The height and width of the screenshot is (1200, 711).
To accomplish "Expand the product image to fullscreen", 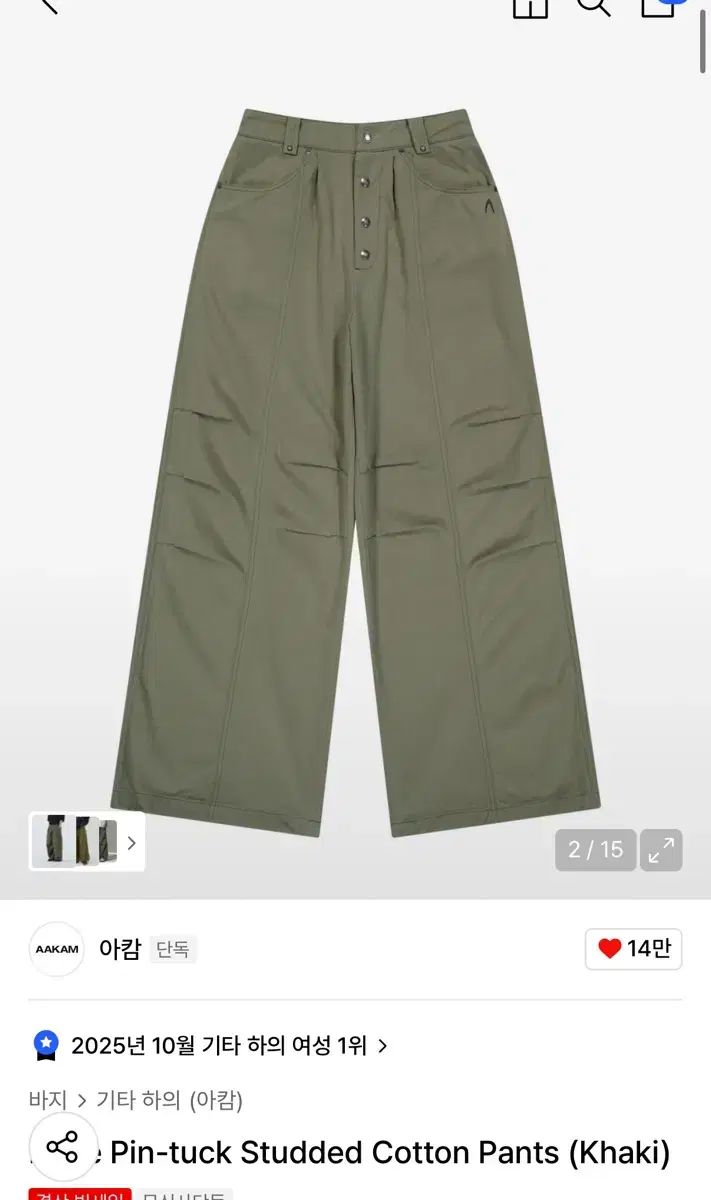I will coord(661,850).
